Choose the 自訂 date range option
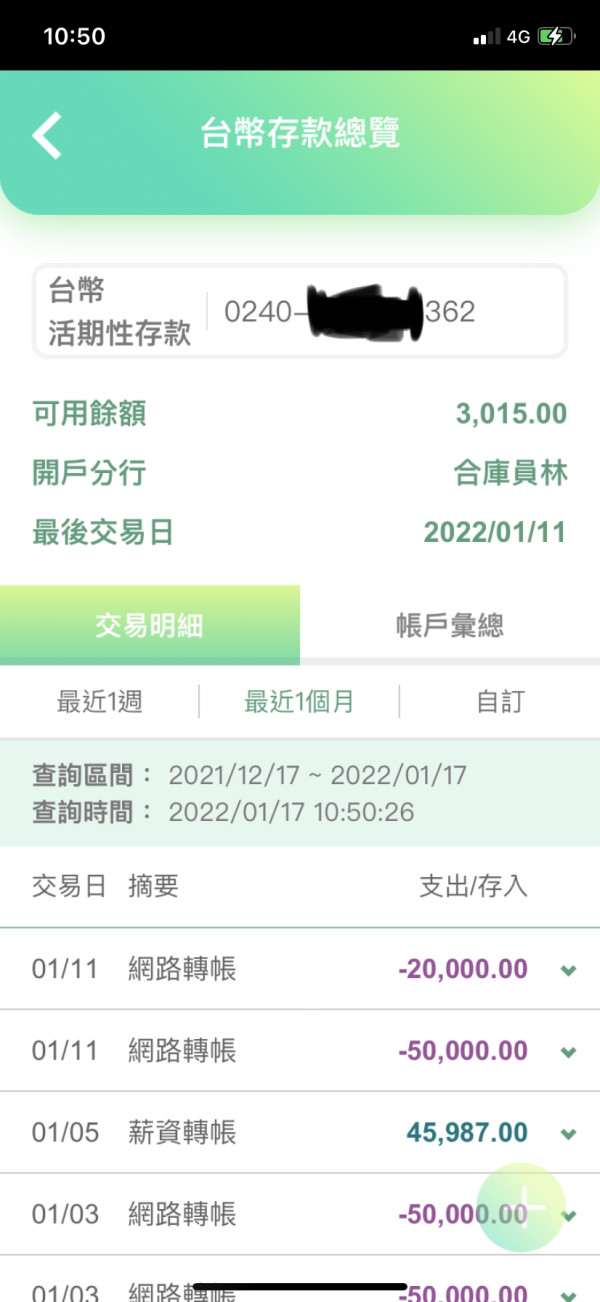The height and width of the screenshot is (1302, 600). click(500, 702)
